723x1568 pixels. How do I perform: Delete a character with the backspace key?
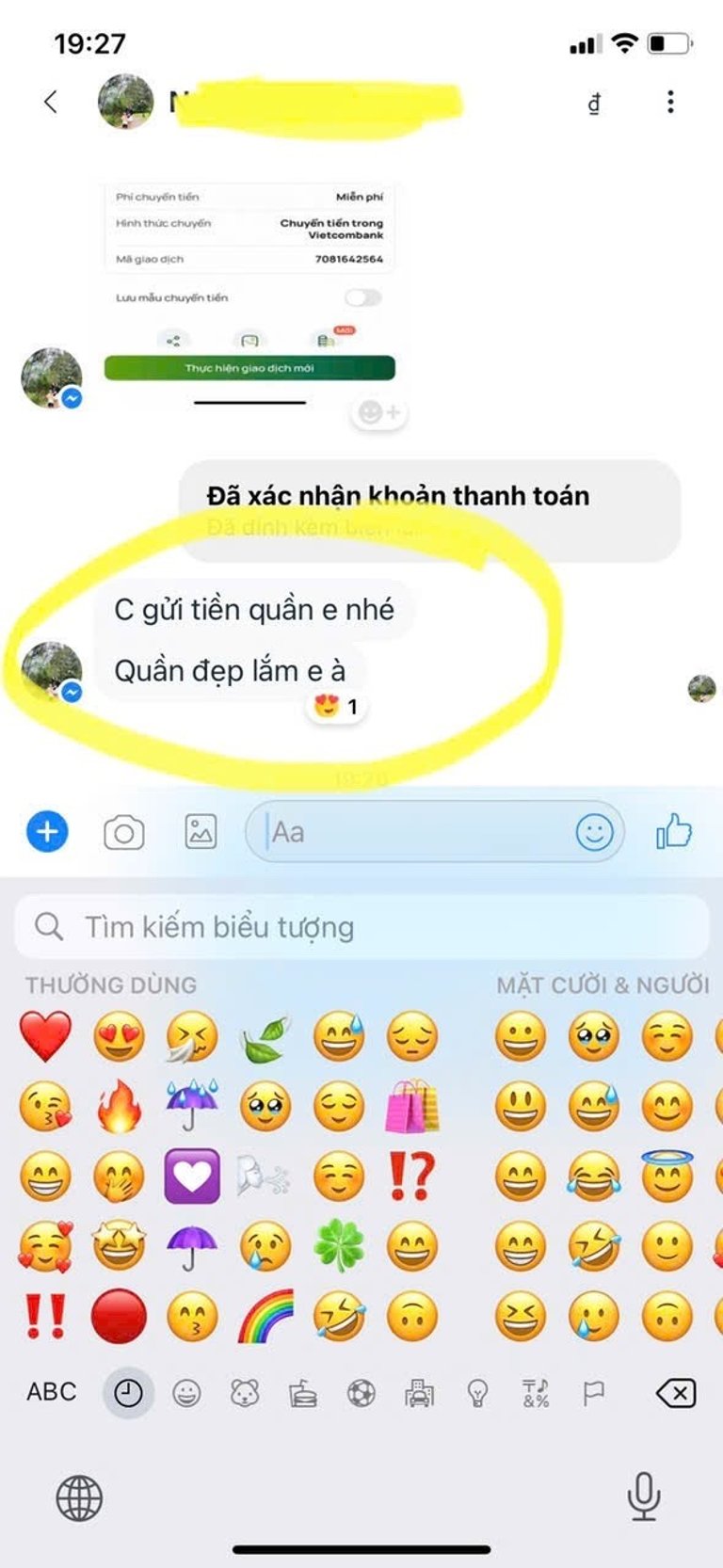click(x=675, y=1393)
